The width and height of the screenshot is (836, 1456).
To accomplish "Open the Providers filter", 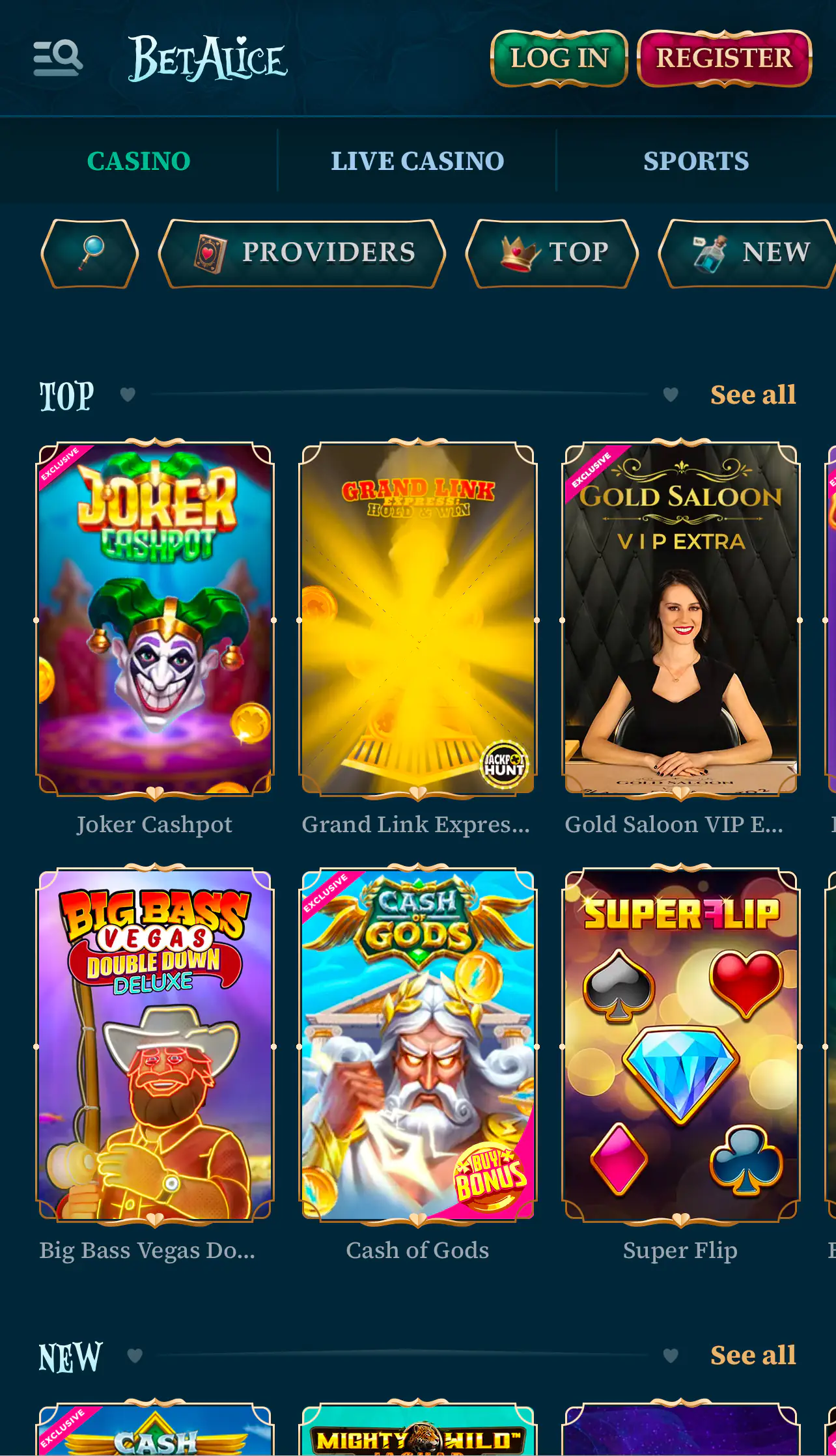I will [302, 253].
